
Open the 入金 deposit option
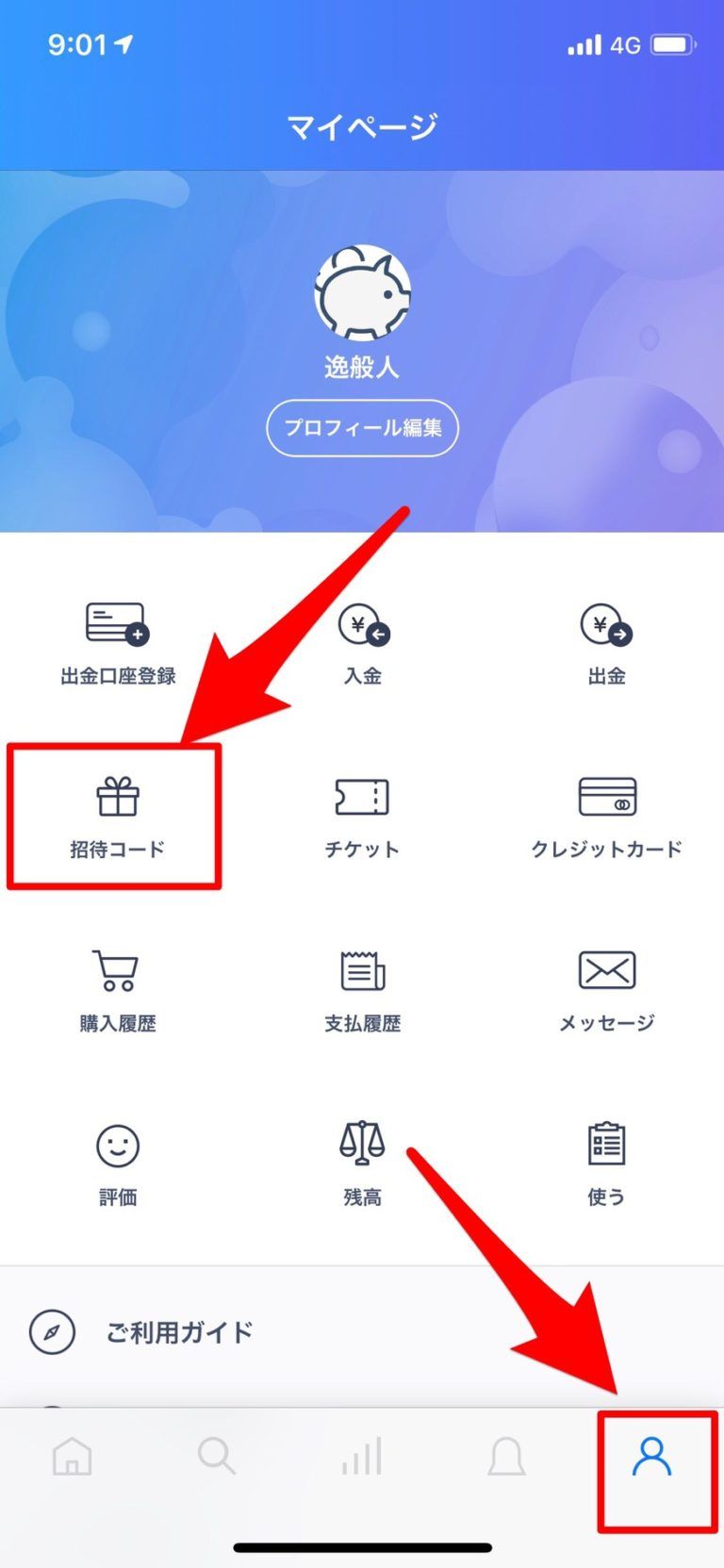point(363,643)
